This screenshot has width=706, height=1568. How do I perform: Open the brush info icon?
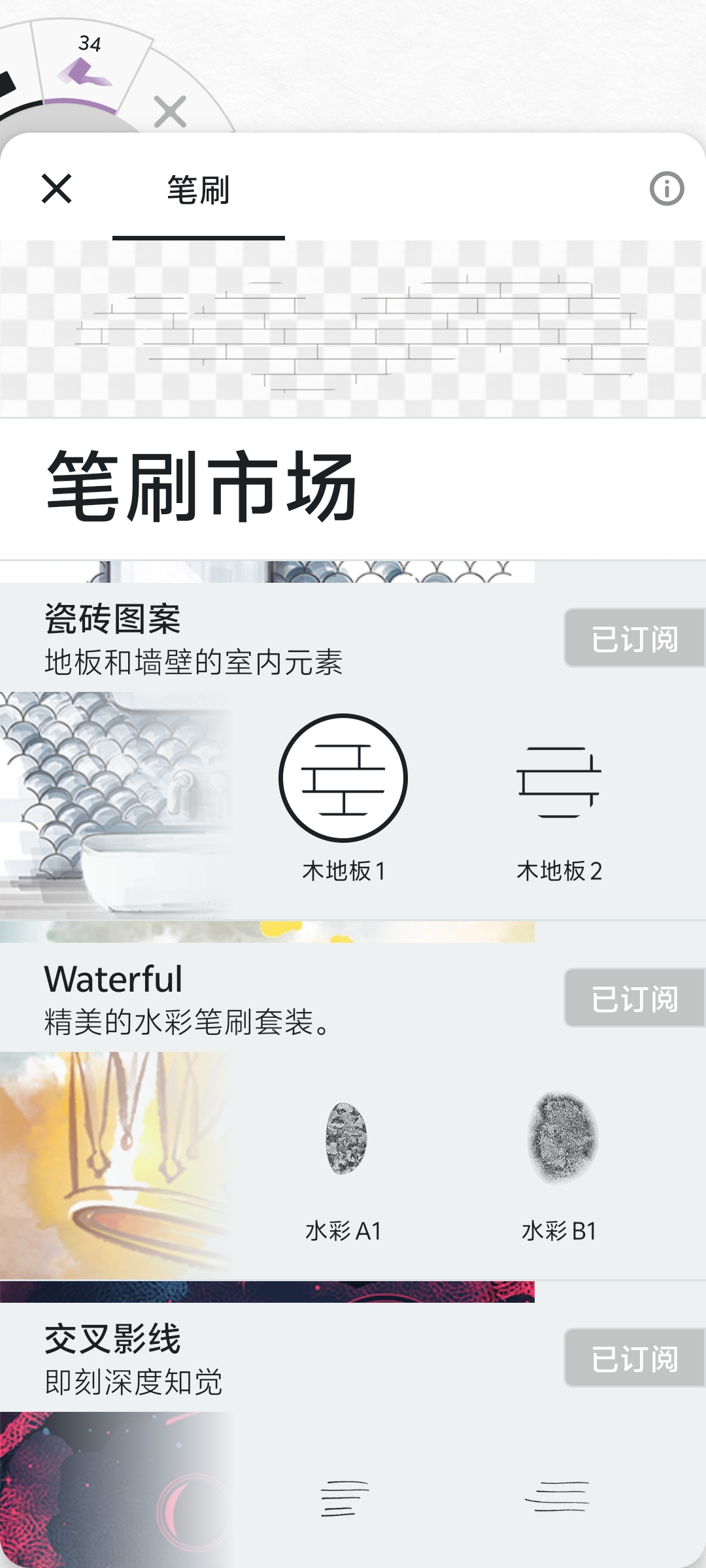666,189
